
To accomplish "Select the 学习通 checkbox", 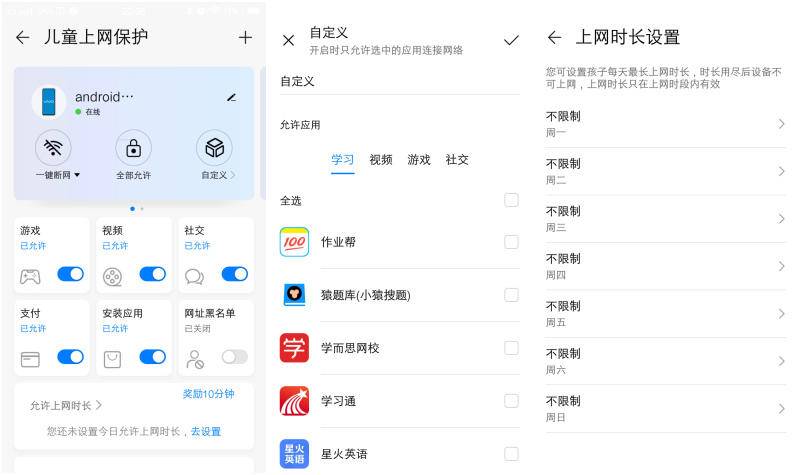I will click(511, 401).
